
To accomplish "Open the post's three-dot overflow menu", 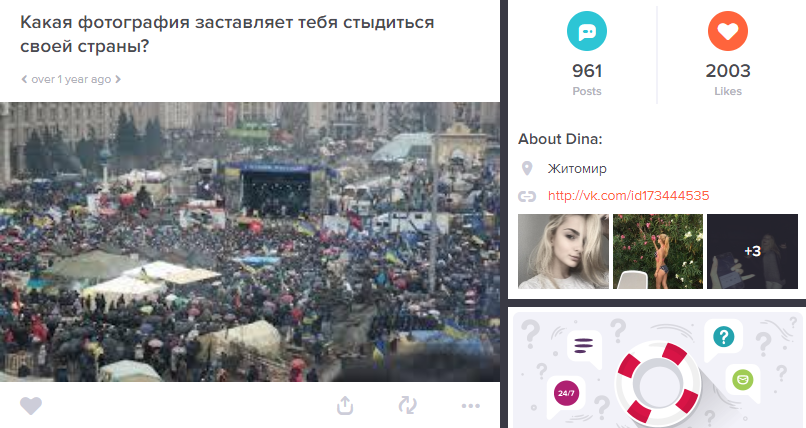I will click(470, 405).
